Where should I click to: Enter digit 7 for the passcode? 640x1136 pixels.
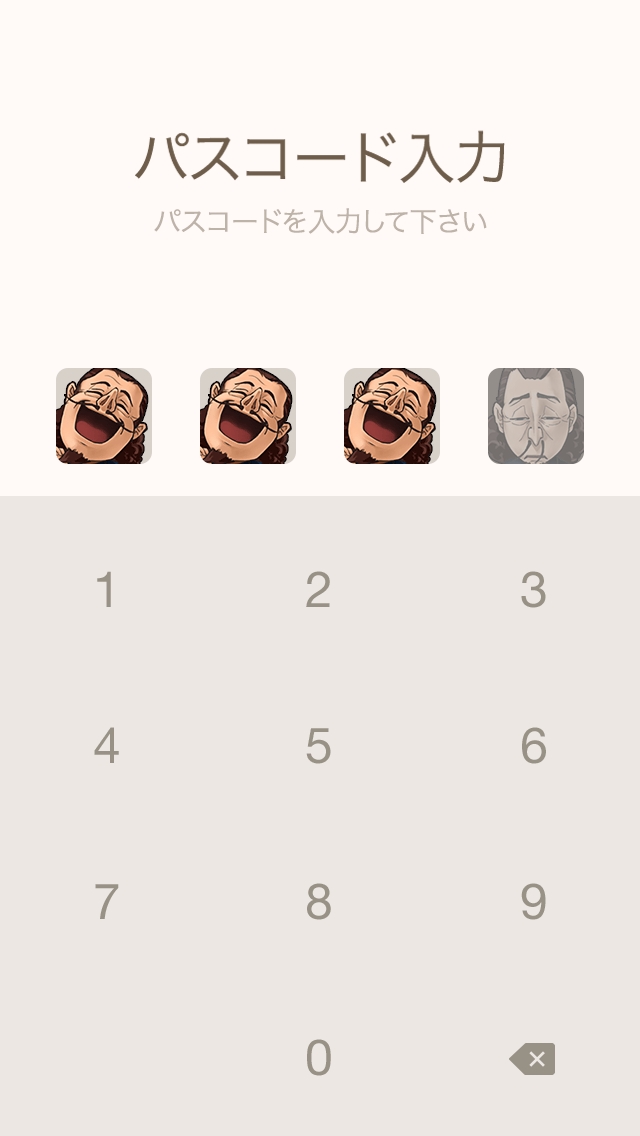(106, 902)
